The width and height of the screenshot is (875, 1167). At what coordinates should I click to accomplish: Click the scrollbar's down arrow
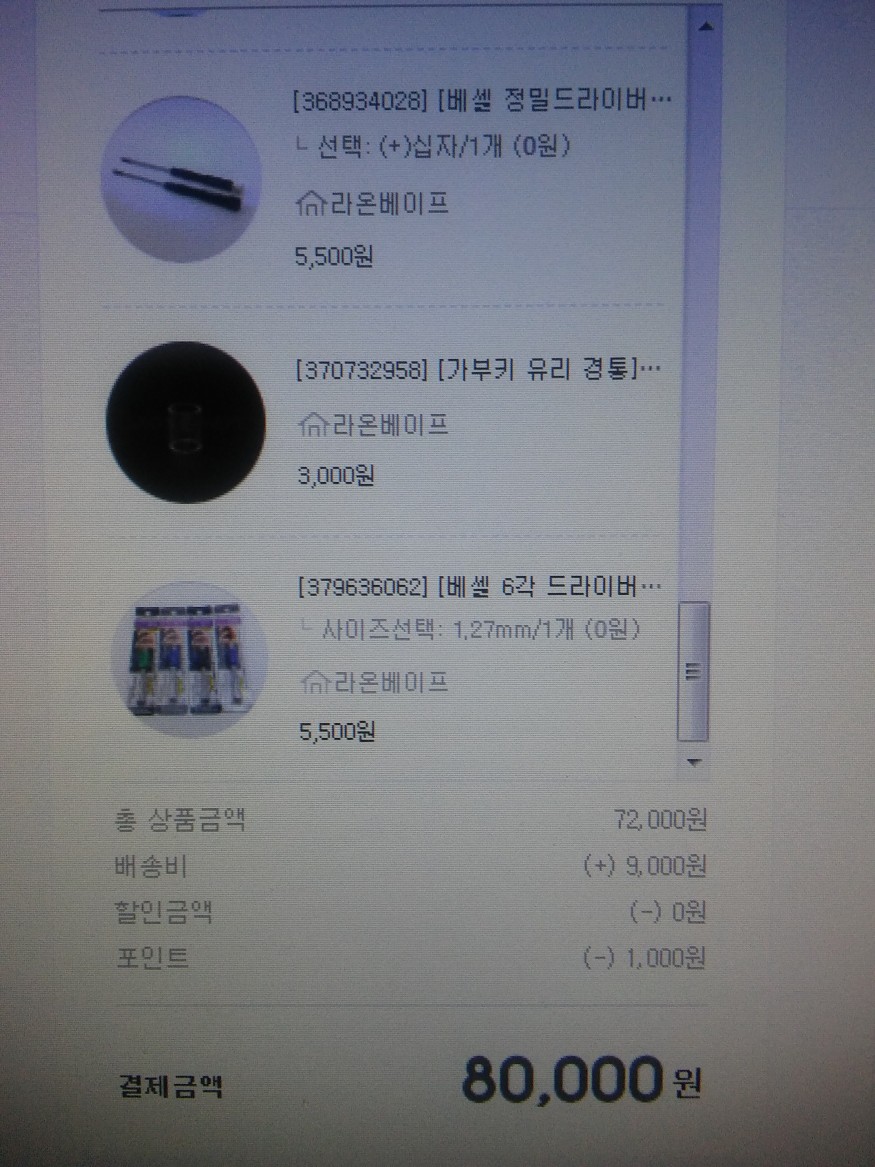(x=693, y=762)
